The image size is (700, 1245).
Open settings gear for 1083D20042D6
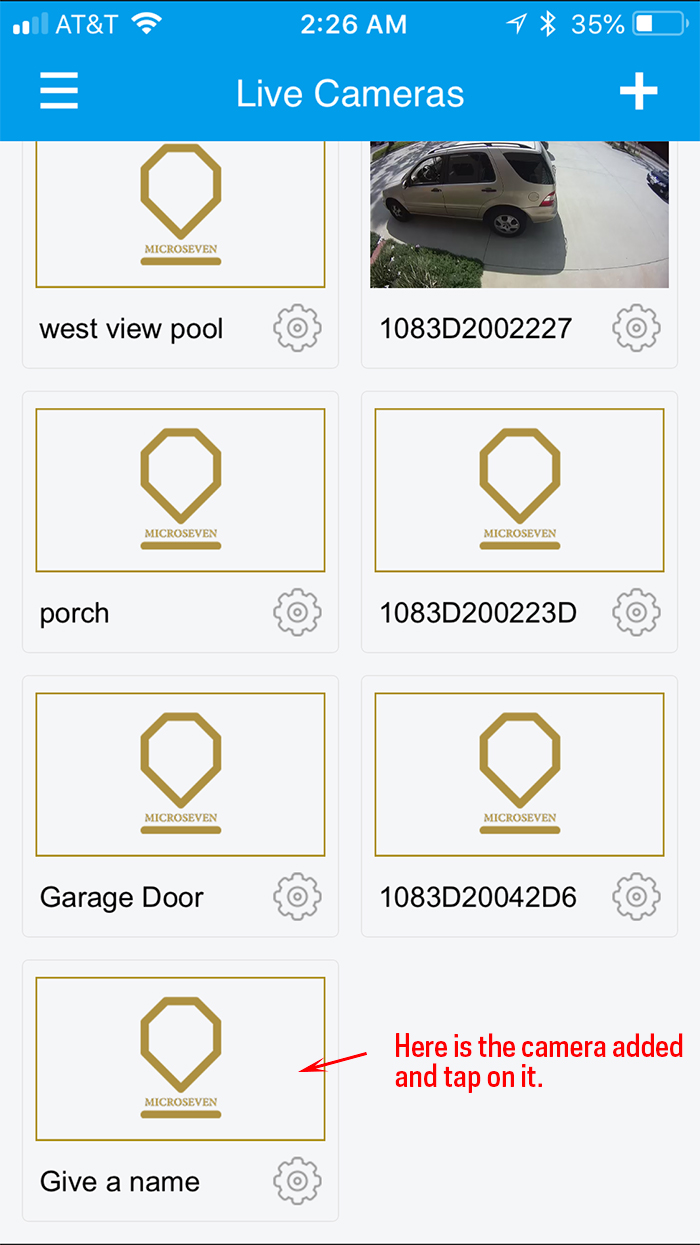(637, 897)
